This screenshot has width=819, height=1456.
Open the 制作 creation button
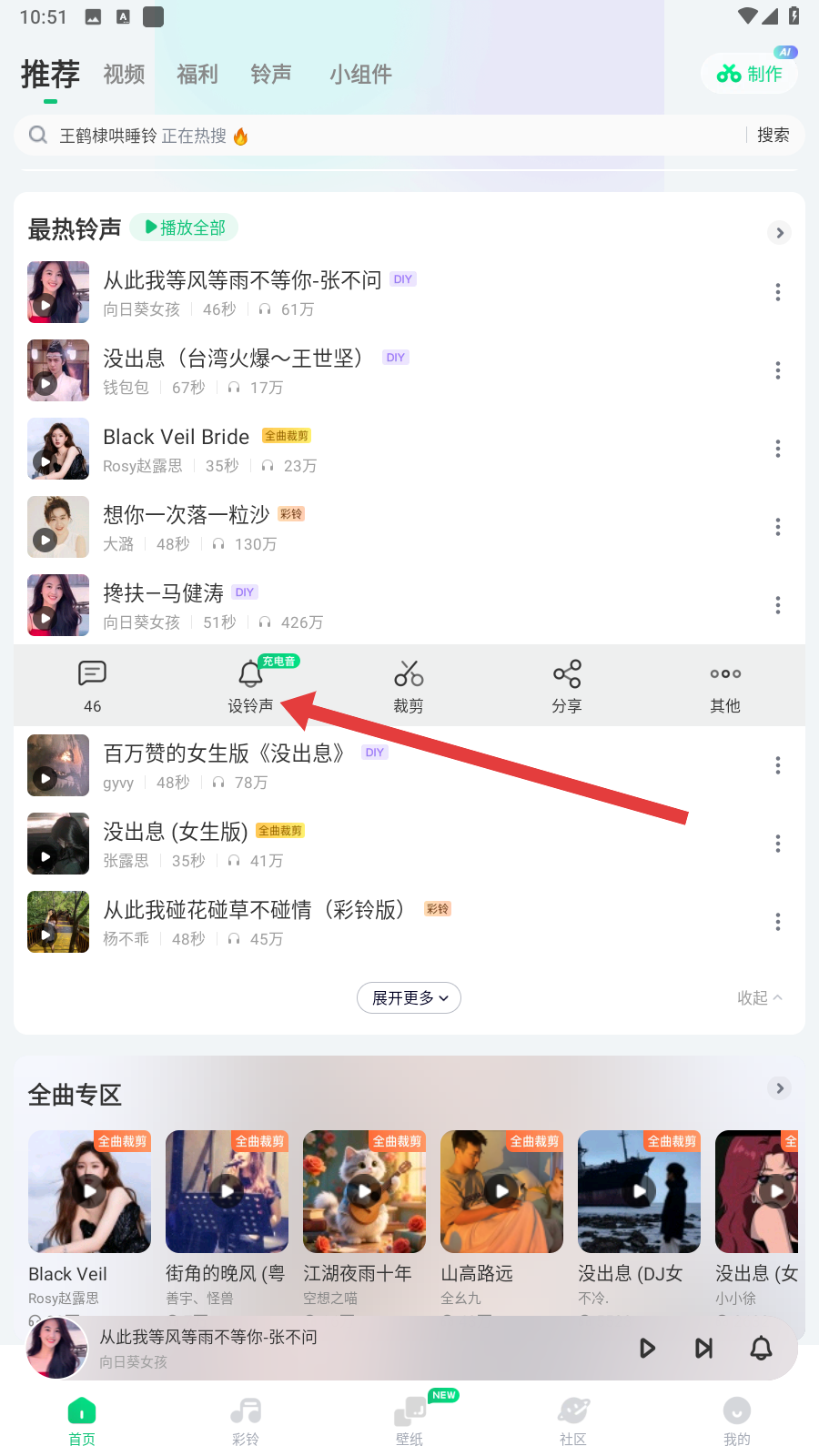(x=750, y=74)
